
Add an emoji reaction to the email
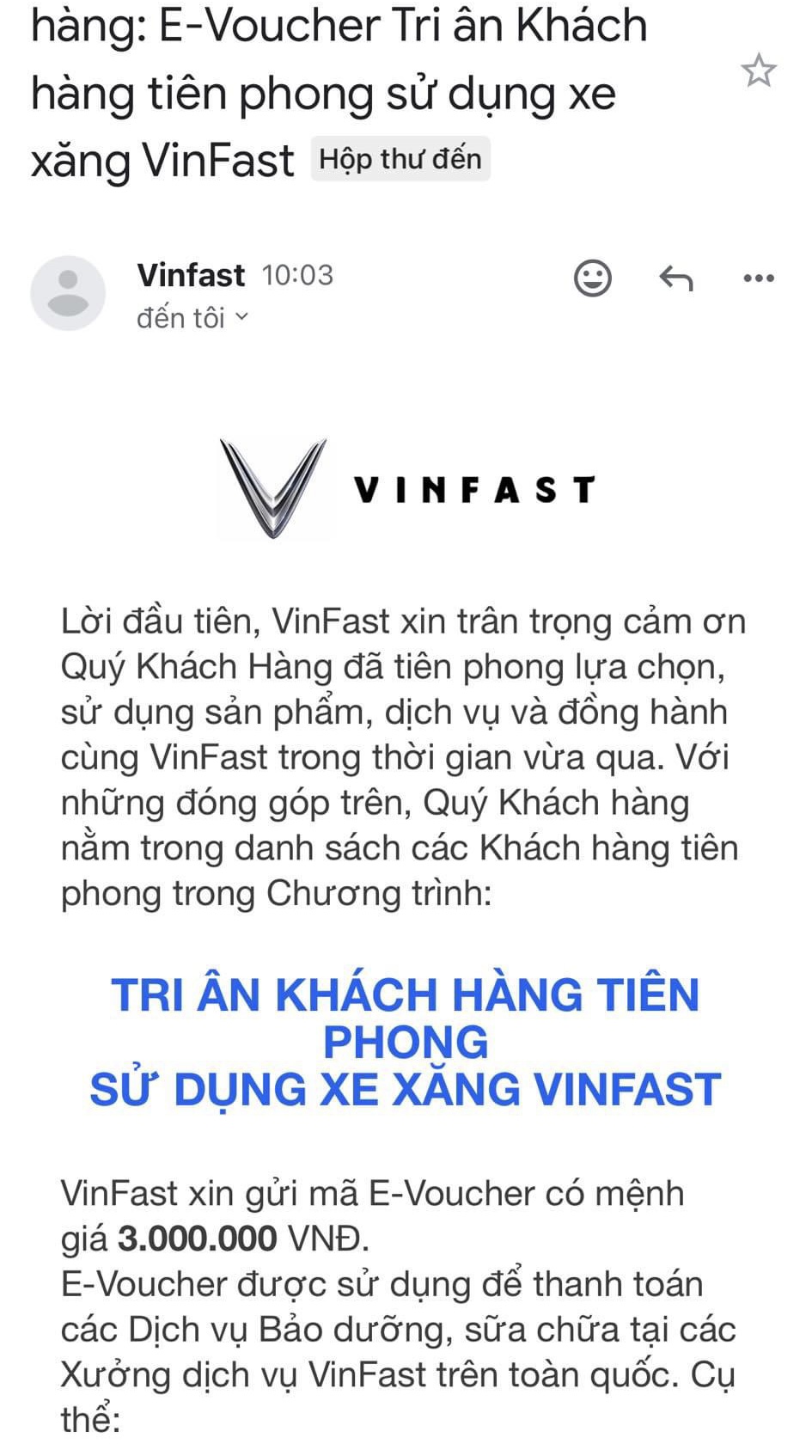pos(592,278)
